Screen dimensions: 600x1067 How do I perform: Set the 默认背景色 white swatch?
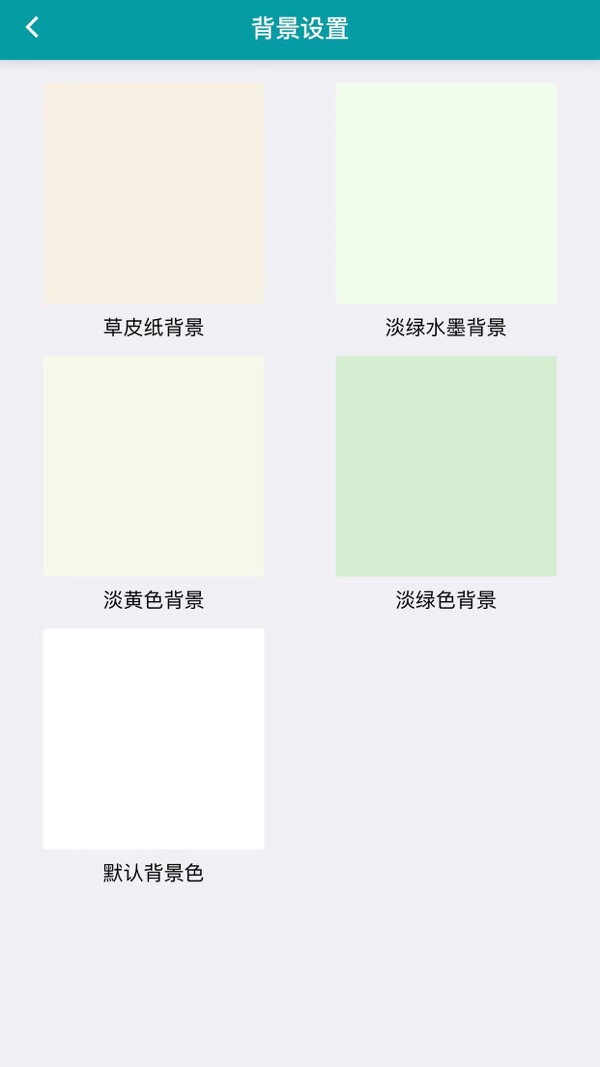coord(154,739)
